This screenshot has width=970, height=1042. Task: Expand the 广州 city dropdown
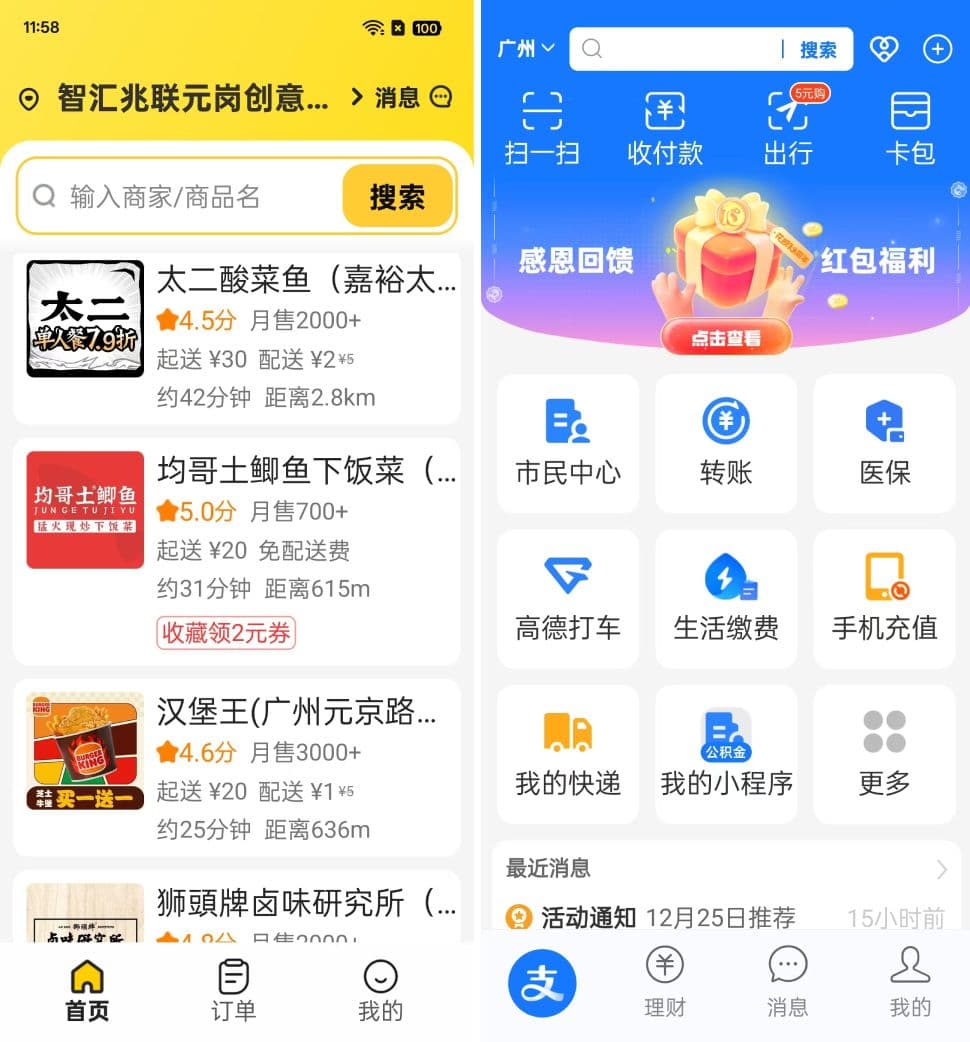pos(526,48)
